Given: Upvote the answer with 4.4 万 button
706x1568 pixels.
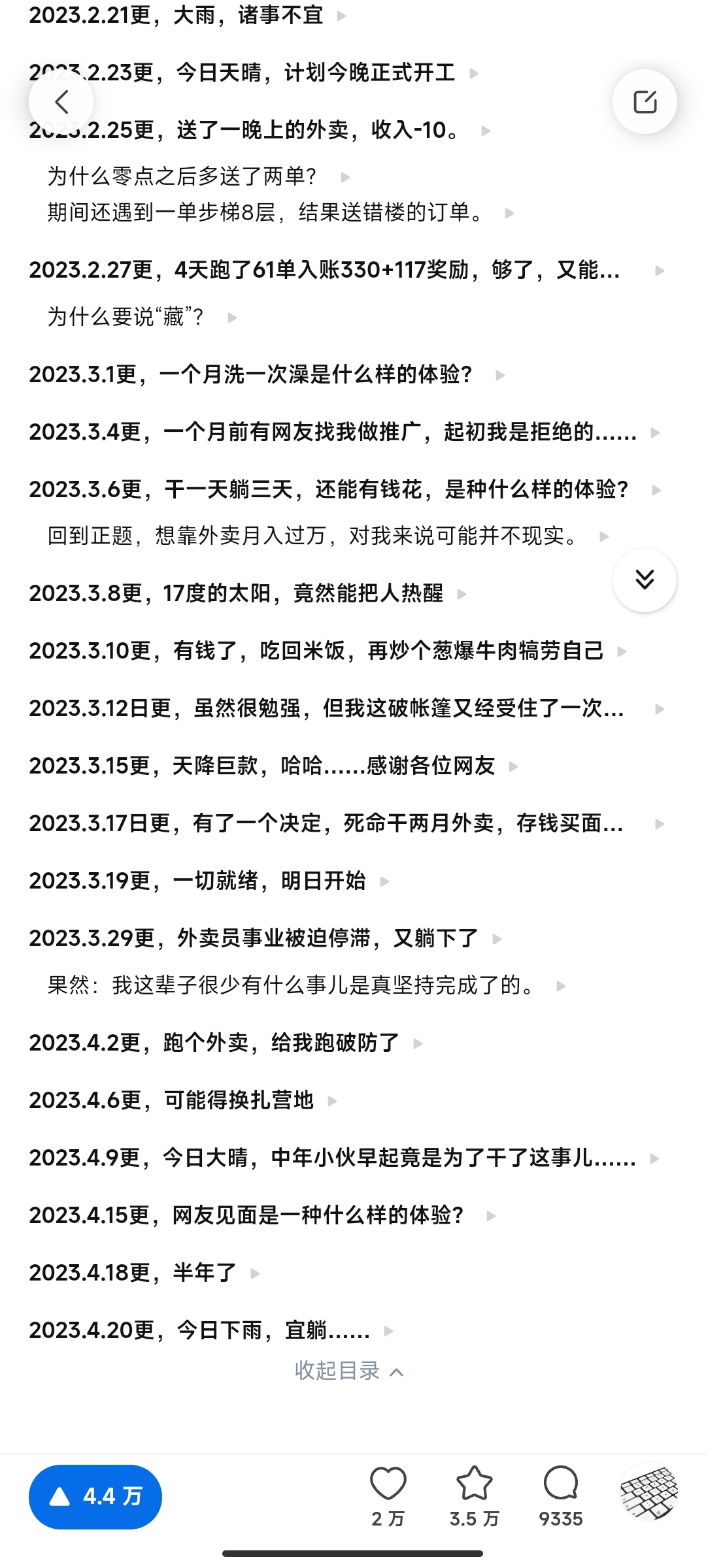Looking at the screenshot, I should [95, 1497].
